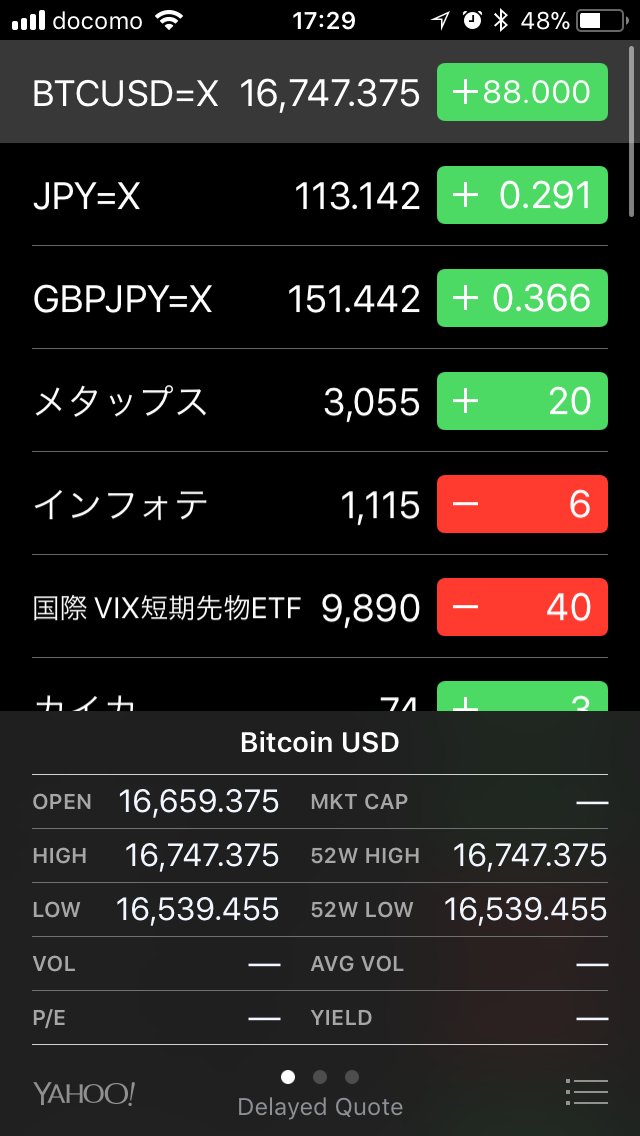Open the stock list edit menu icon

[586, 1092]
